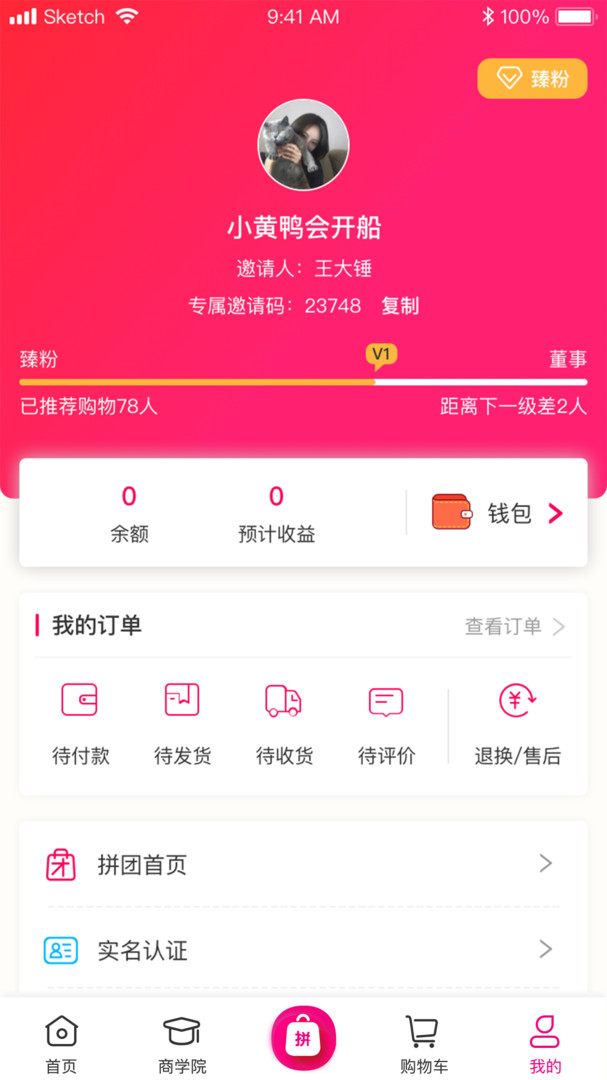Switch to the 商学院 tab
The width and height of the screenshot is (607, 1080).
point(182,1044)
